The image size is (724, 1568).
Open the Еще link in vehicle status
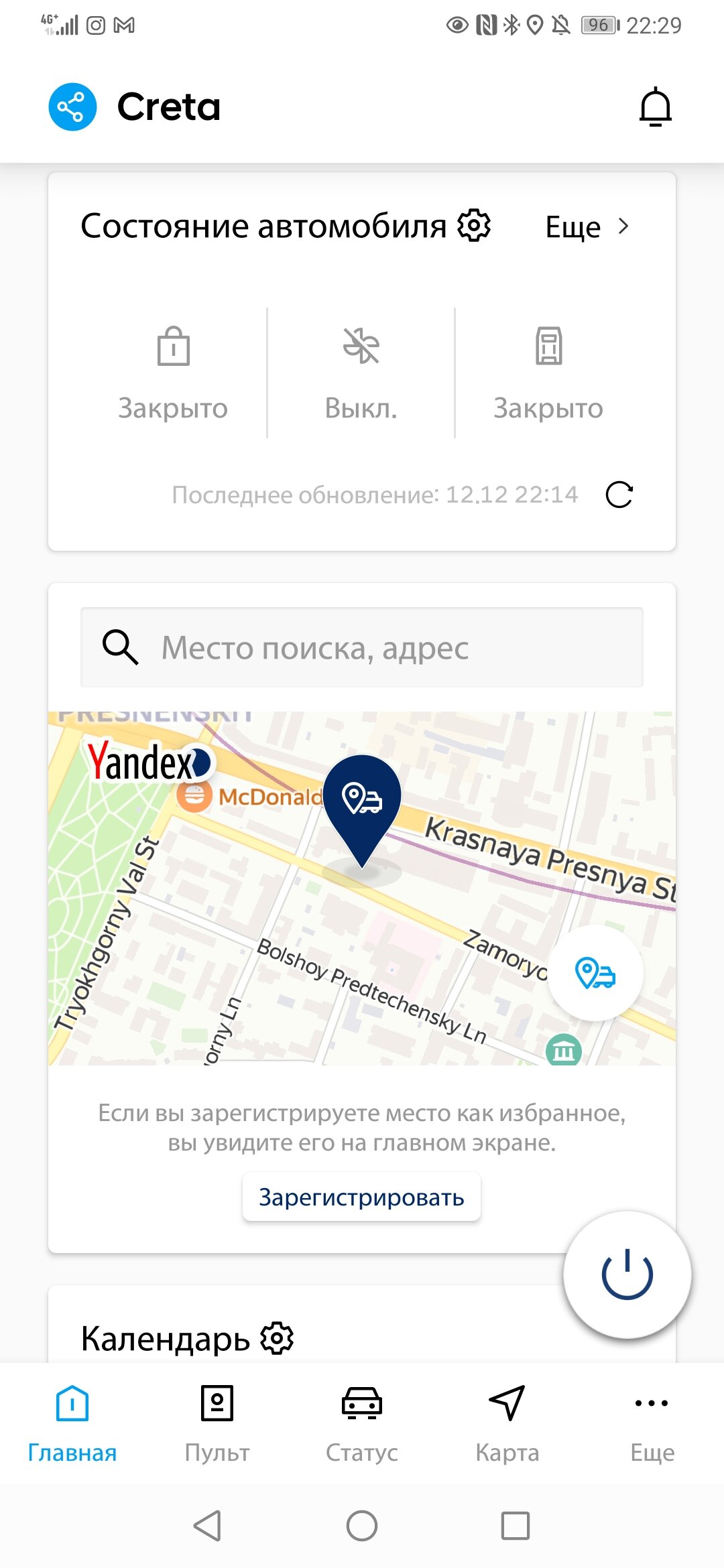pos(587,226)
